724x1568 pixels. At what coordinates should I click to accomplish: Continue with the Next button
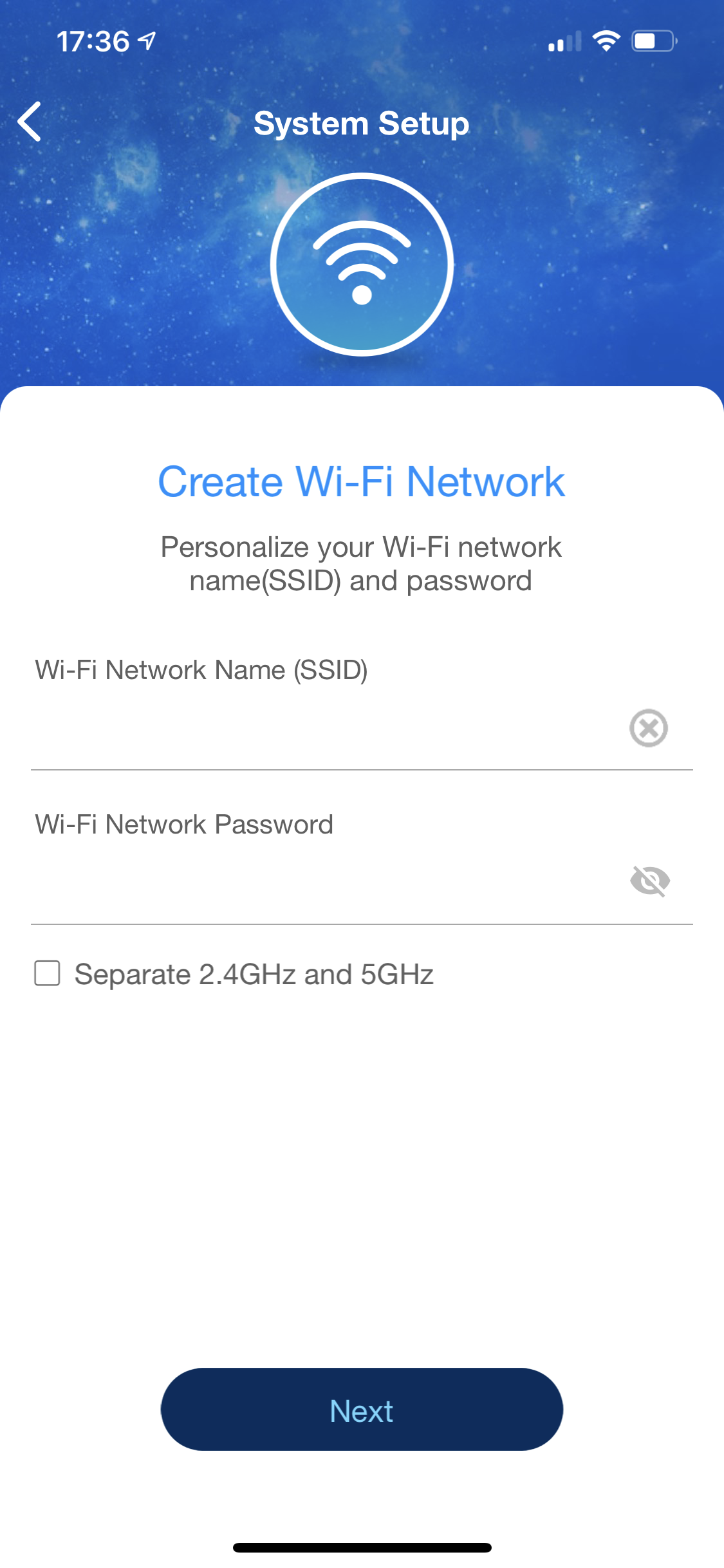(362, 1410)
